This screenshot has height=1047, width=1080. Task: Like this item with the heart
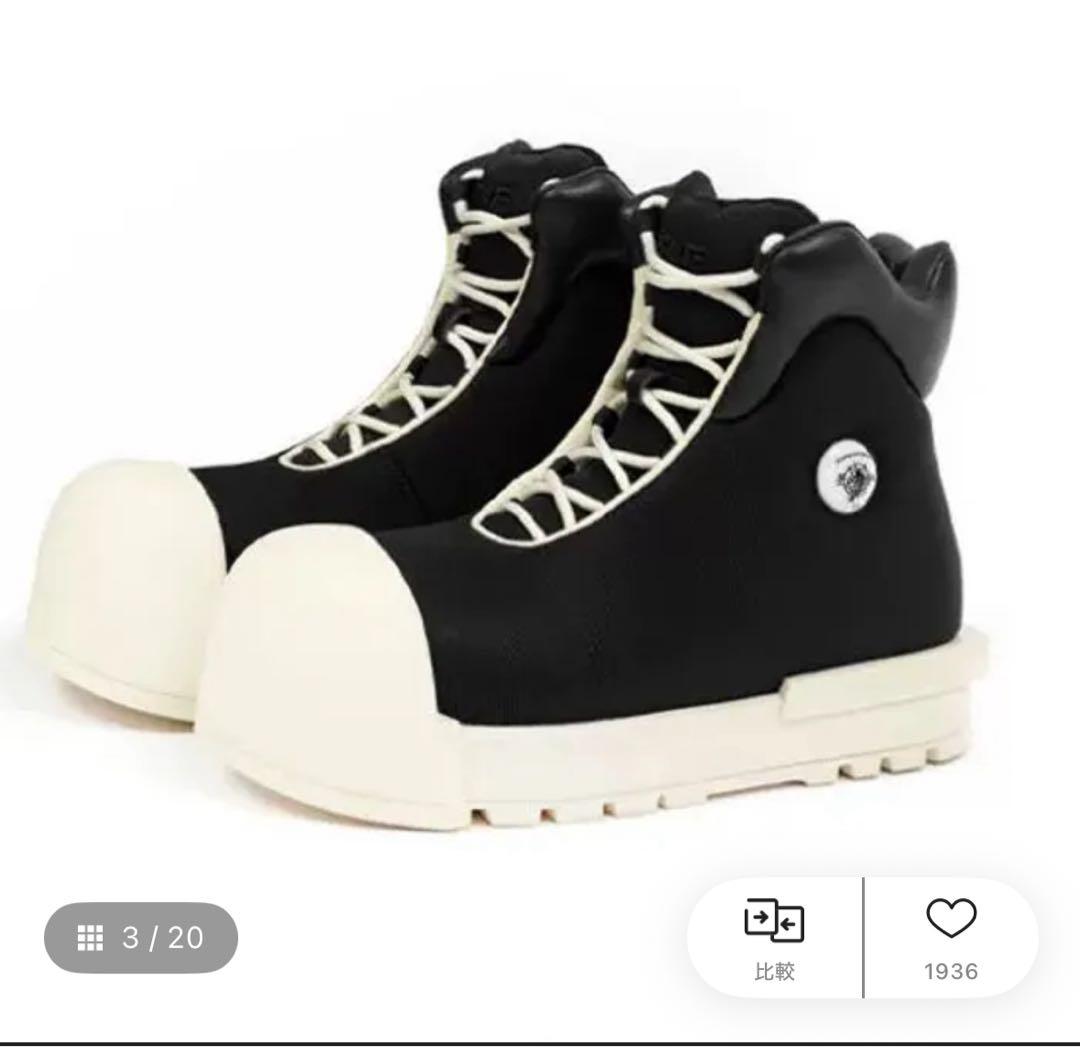click(x=950, y=938)
